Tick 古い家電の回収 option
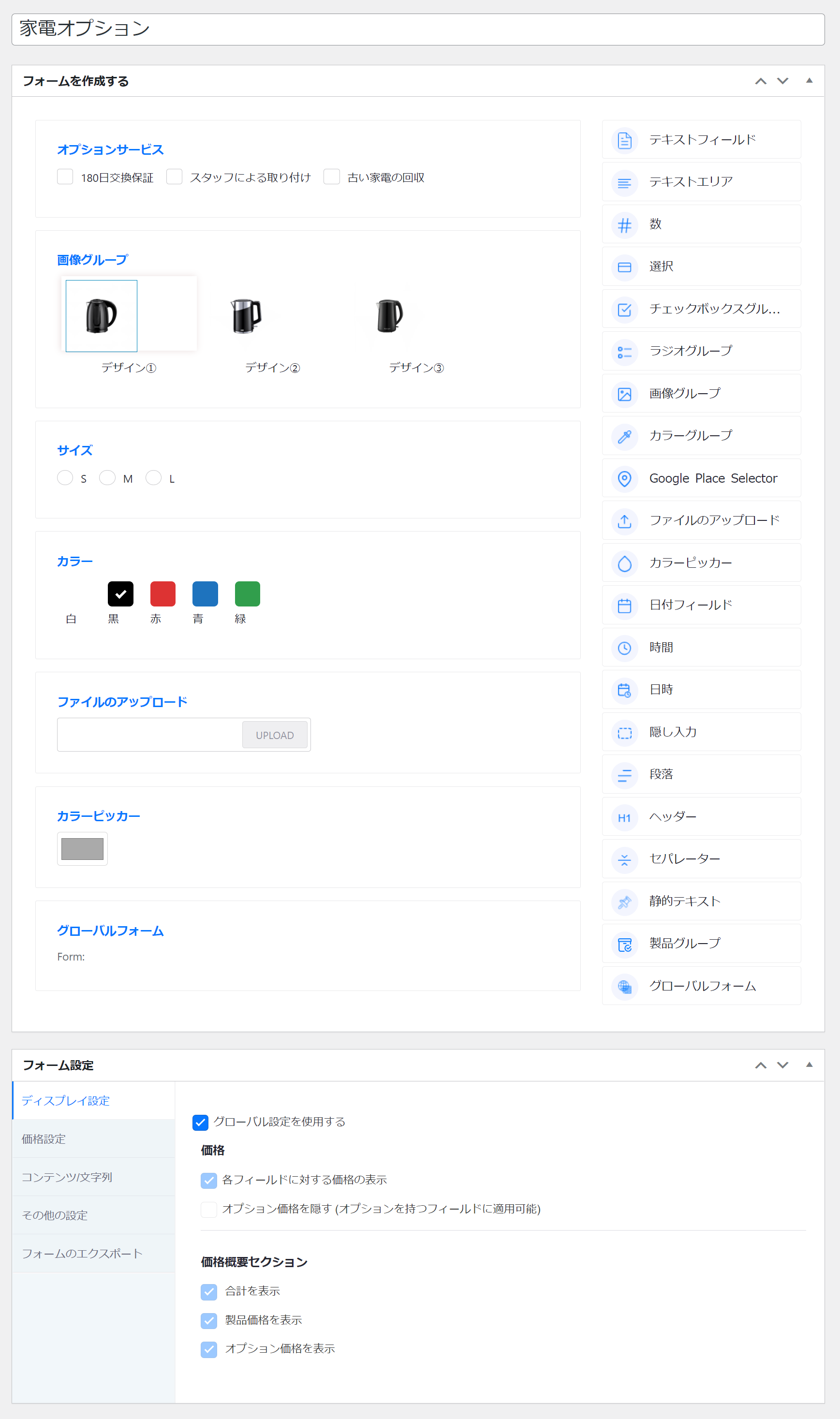The width and height of the screenshot is (840, 1419). (332, 177)
